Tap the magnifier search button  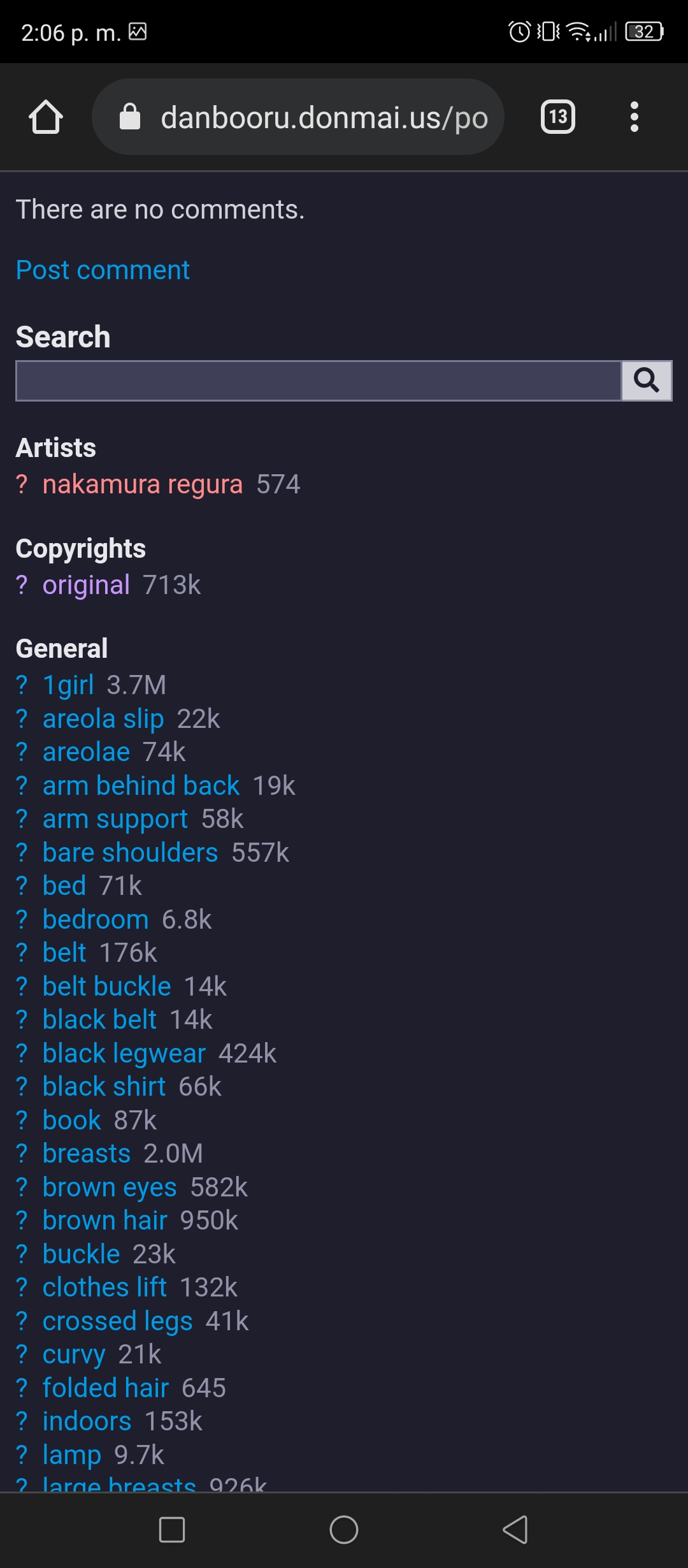[647, 381]
